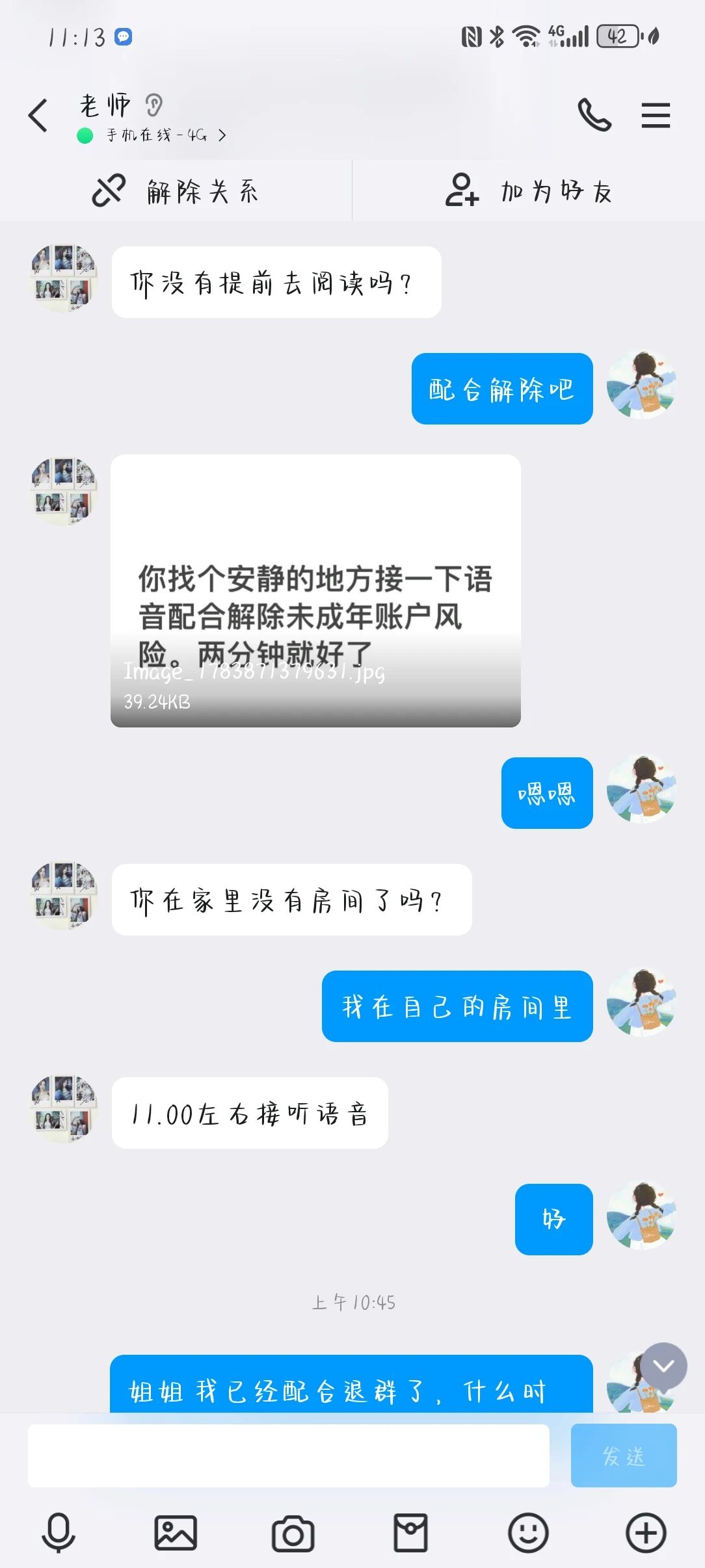The height and width of the screenshot is (1568, 705).
Task: Open the hamburger menu at top right
Action: pyautogui.click(x=656, y=116)
